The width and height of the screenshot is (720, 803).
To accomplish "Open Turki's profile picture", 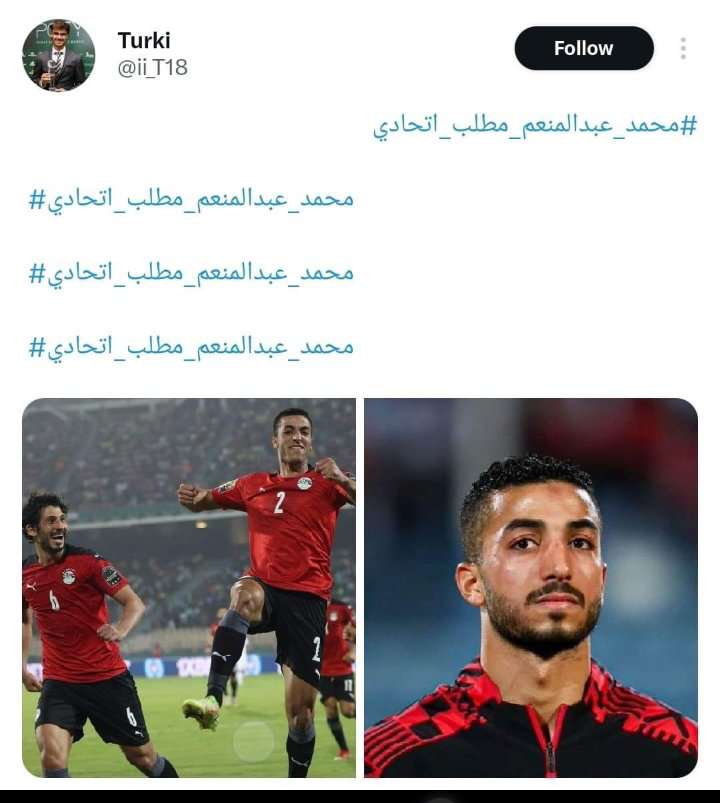I will click(59, 55).
